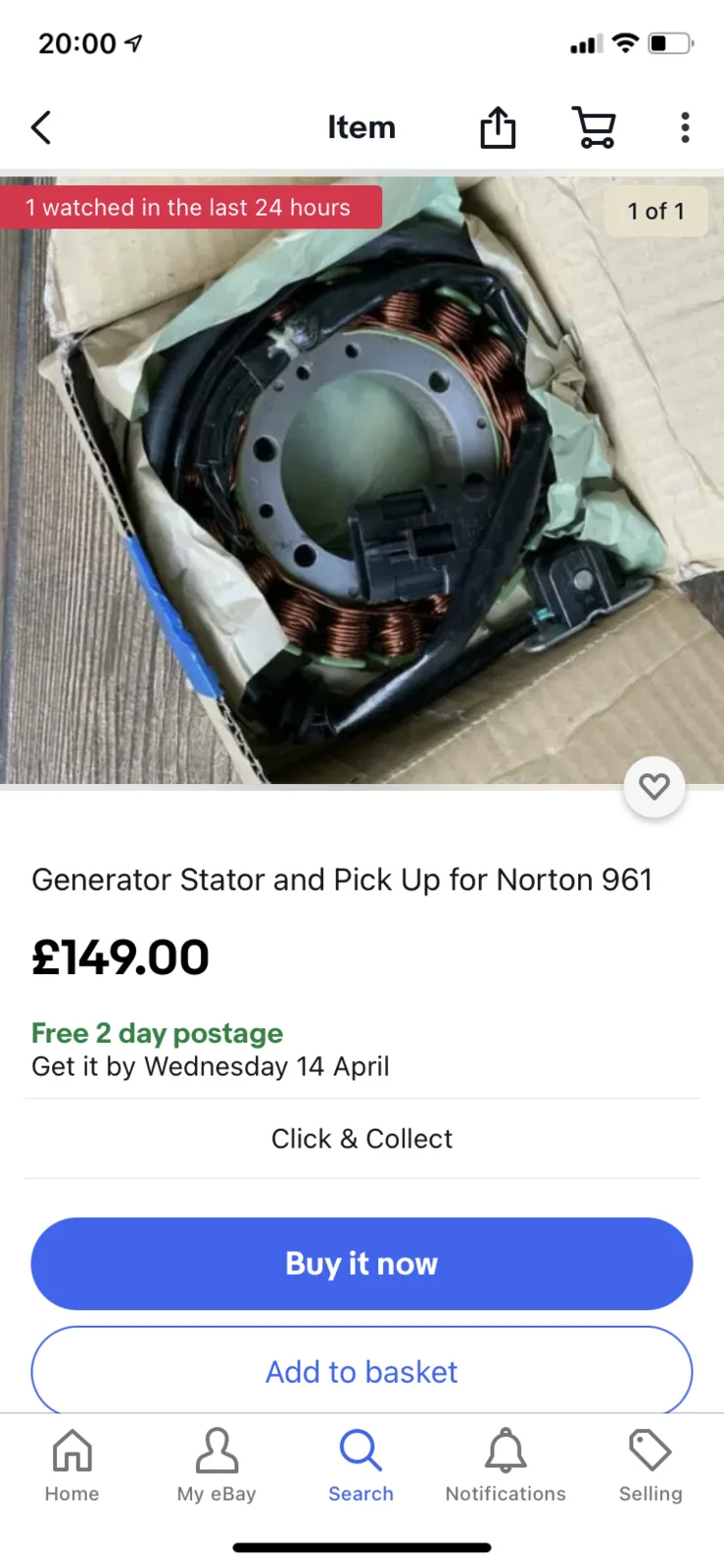Tap Buy it now

[362, 1263]
